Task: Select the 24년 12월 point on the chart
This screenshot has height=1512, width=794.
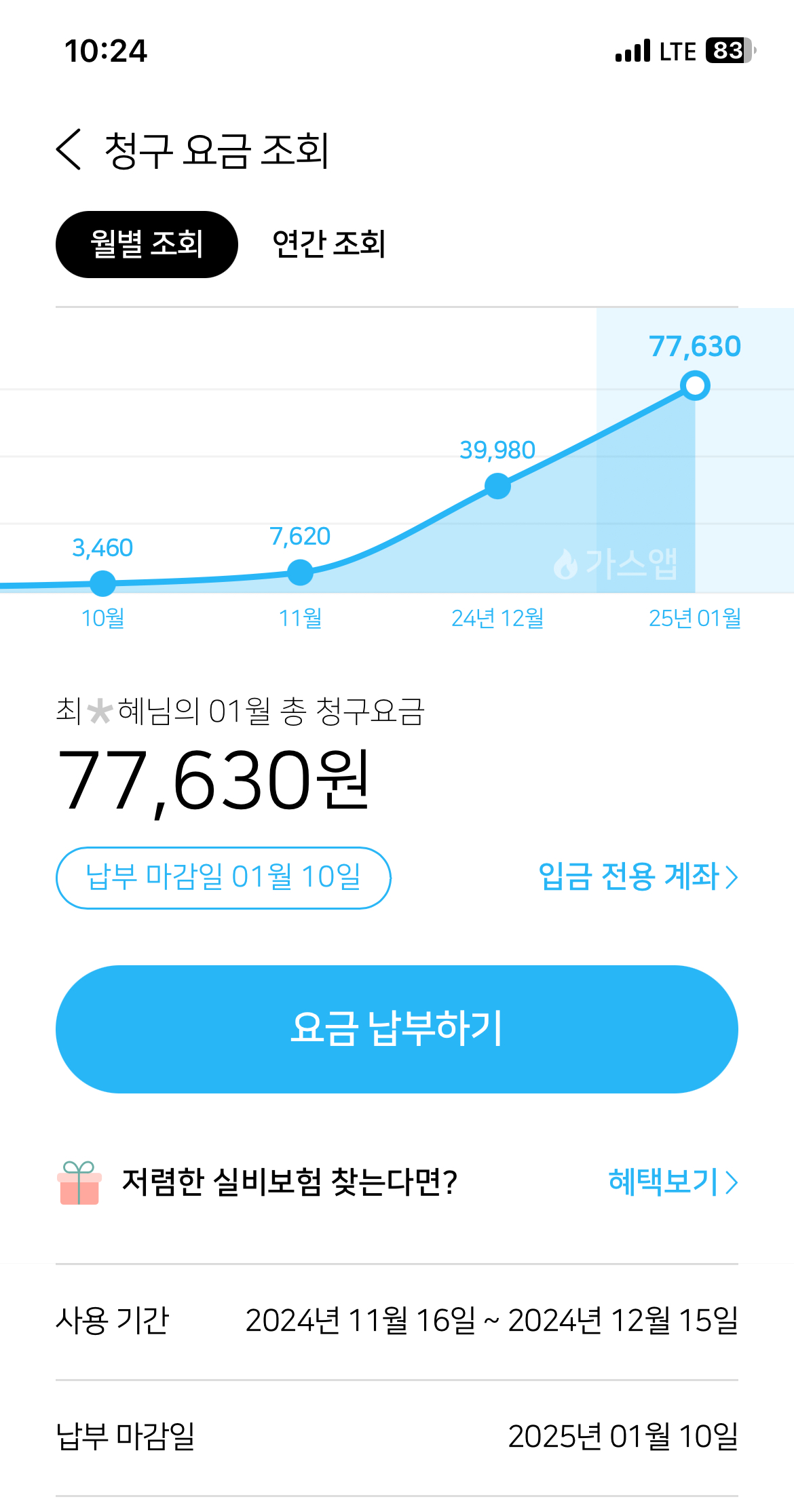Action: tap(497, 486)
